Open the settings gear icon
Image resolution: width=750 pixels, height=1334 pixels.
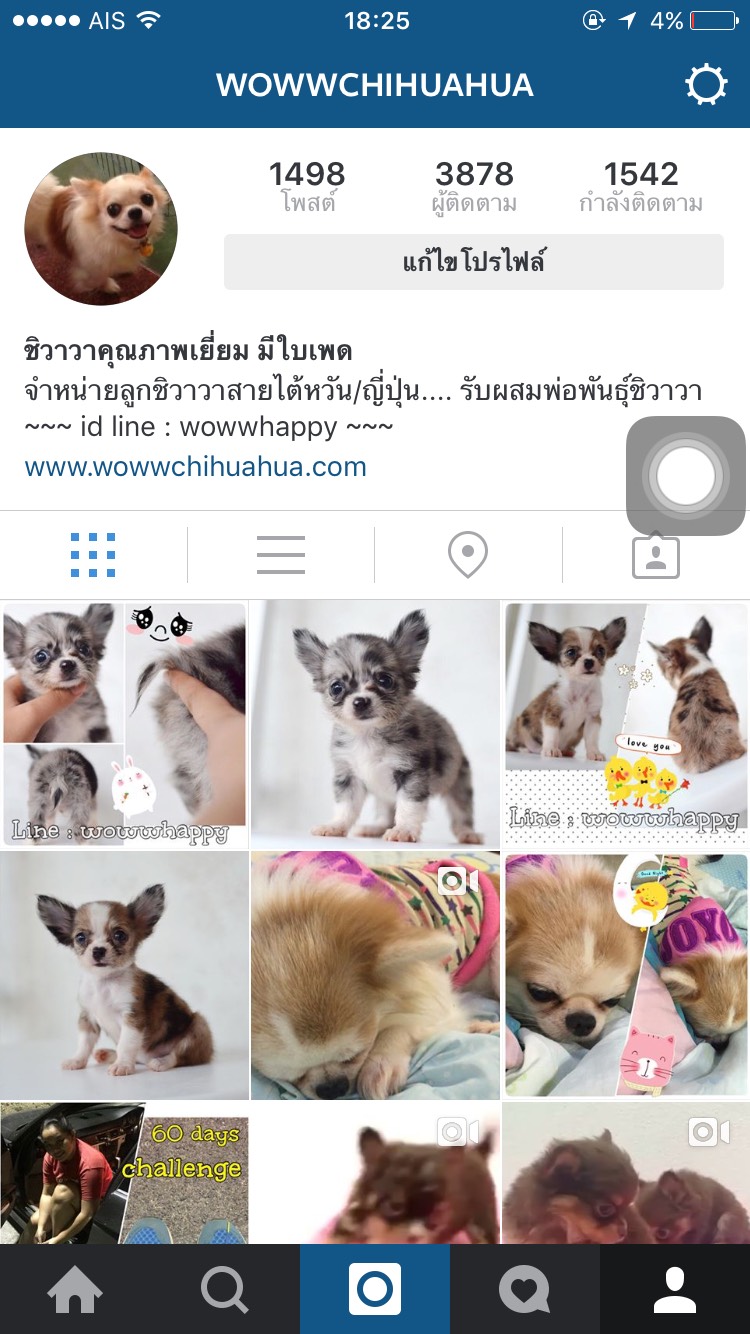(706, 85)
